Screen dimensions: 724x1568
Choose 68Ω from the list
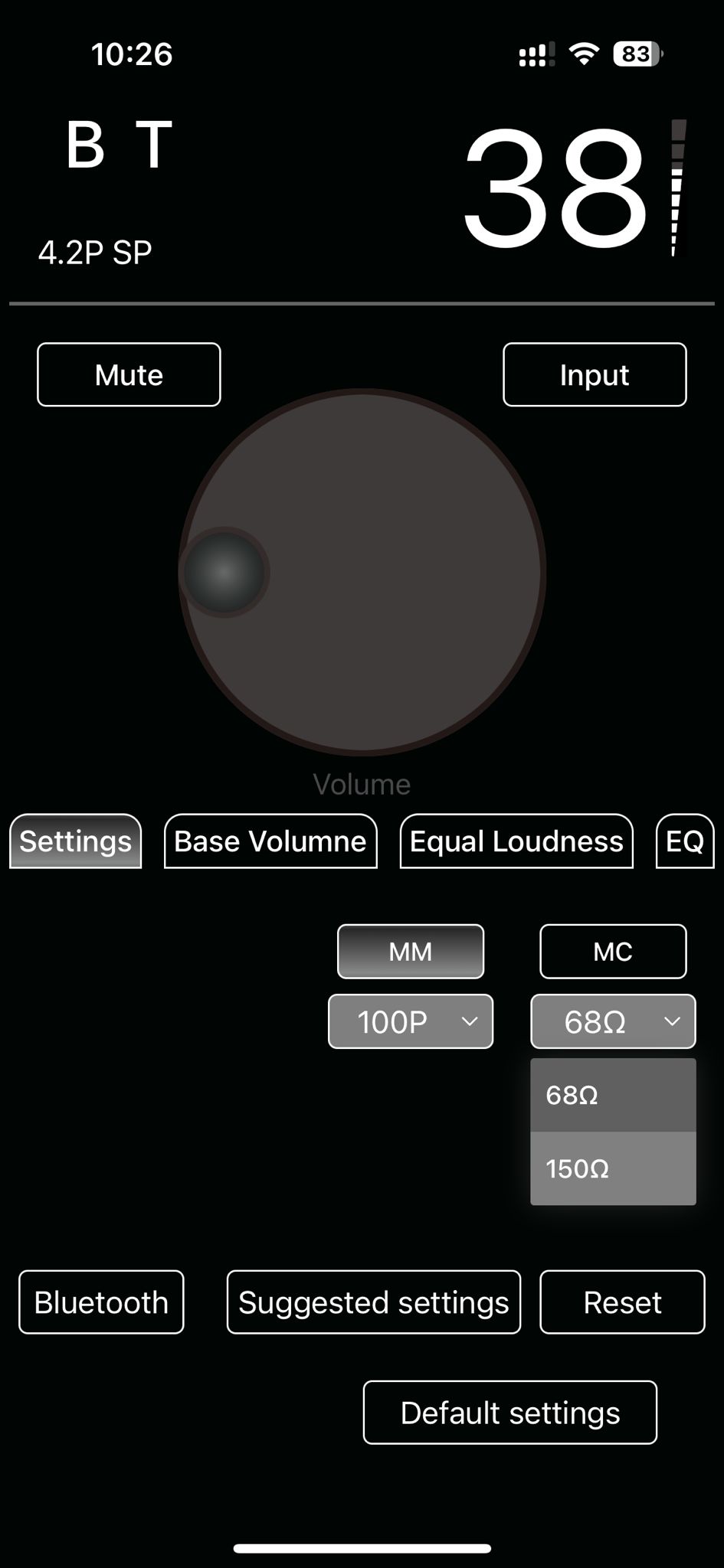tap(613, 1095)
